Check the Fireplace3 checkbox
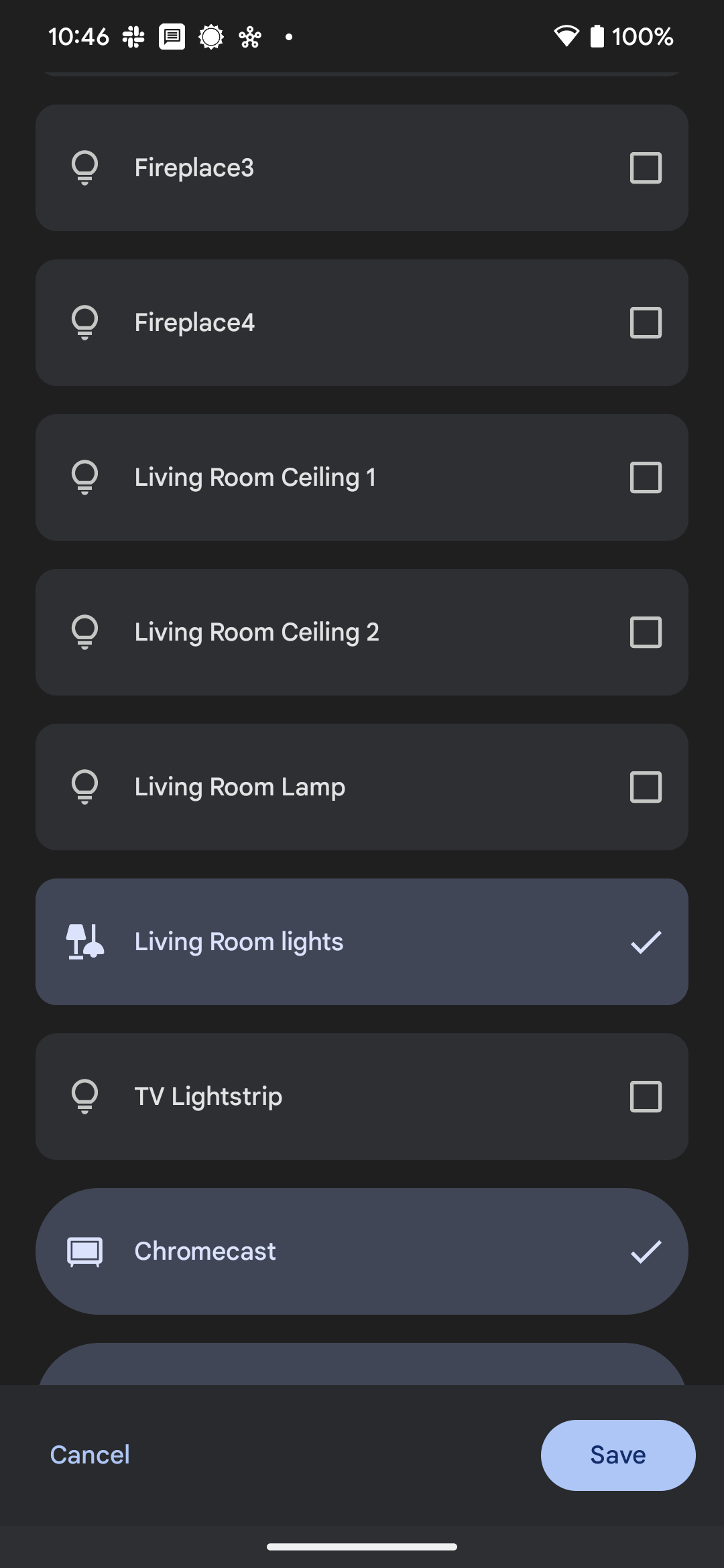This screenshot has height=1568, width=724. (645, 168)
